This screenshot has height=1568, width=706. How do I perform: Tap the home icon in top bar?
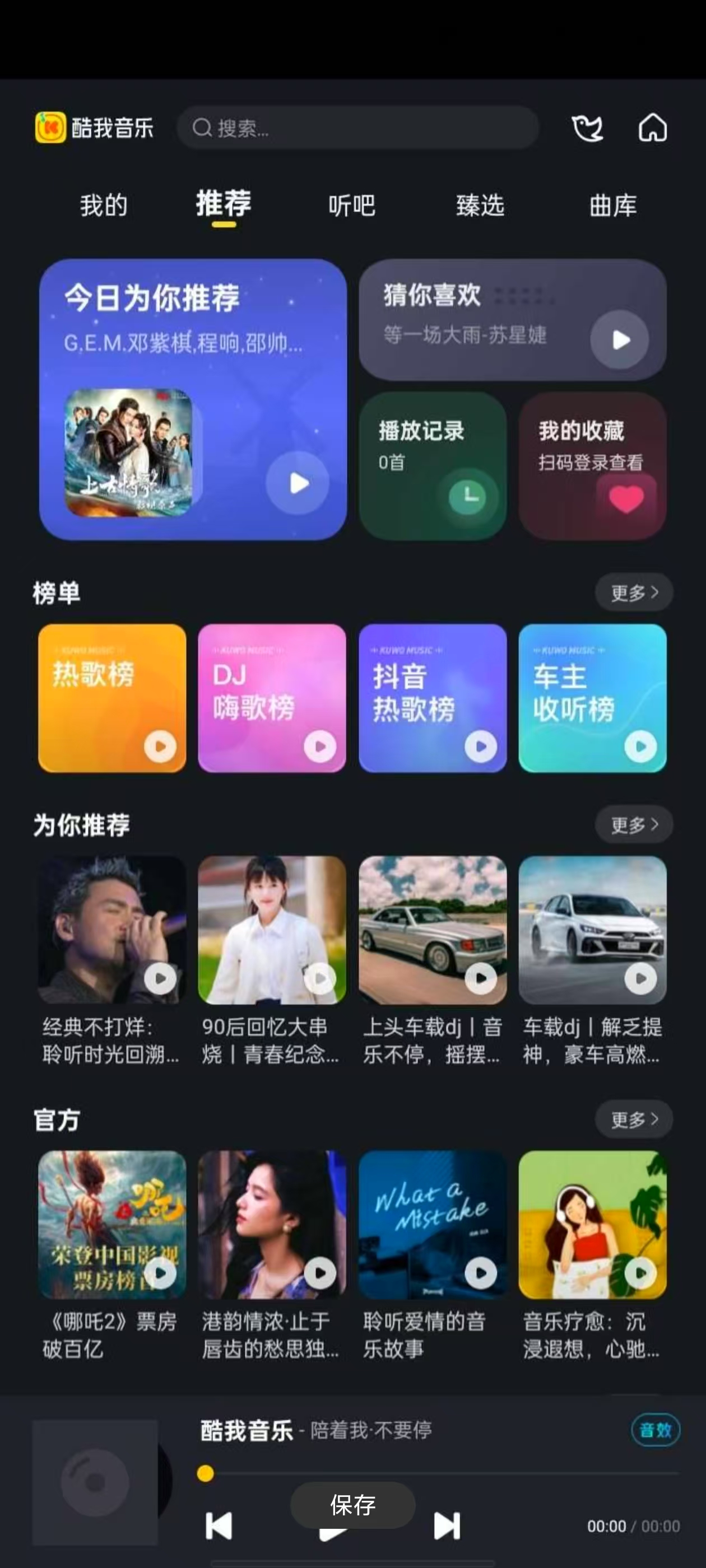pos(652,128)
